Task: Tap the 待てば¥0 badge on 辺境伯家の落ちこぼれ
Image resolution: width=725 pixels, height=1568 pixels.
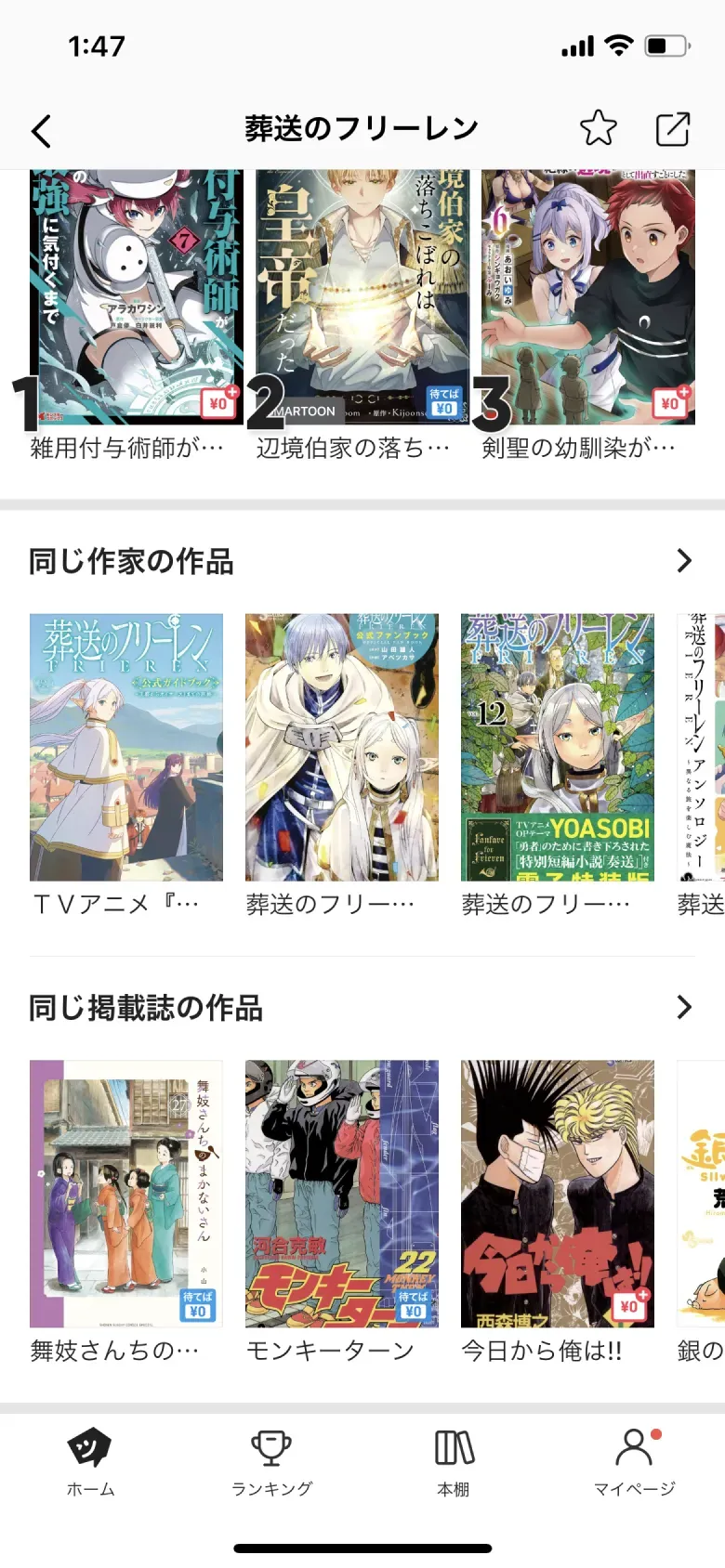Action: pyautogui.click(x=445, y=403)
